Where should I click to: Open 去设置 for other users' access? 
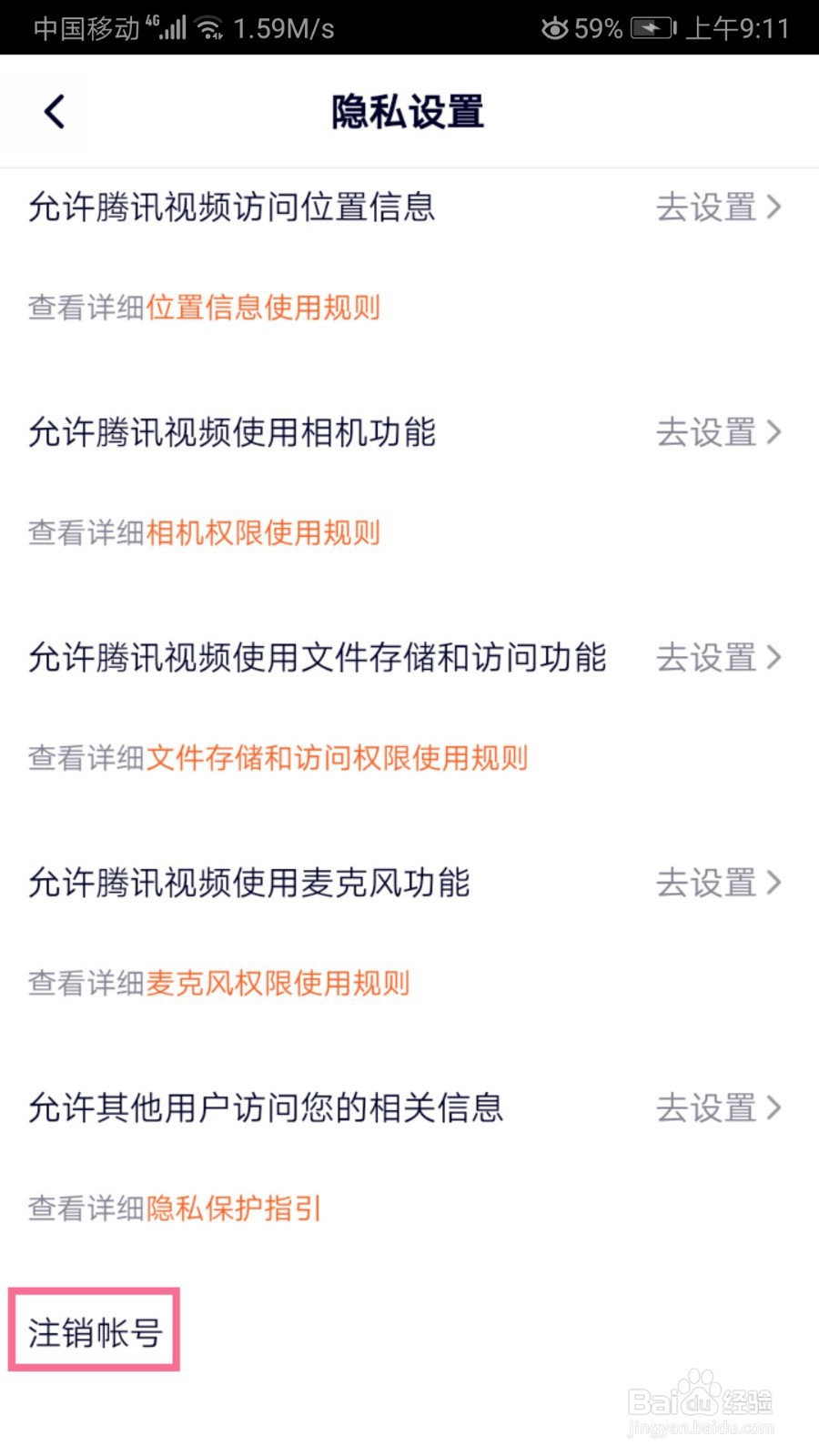(719, 1107)
